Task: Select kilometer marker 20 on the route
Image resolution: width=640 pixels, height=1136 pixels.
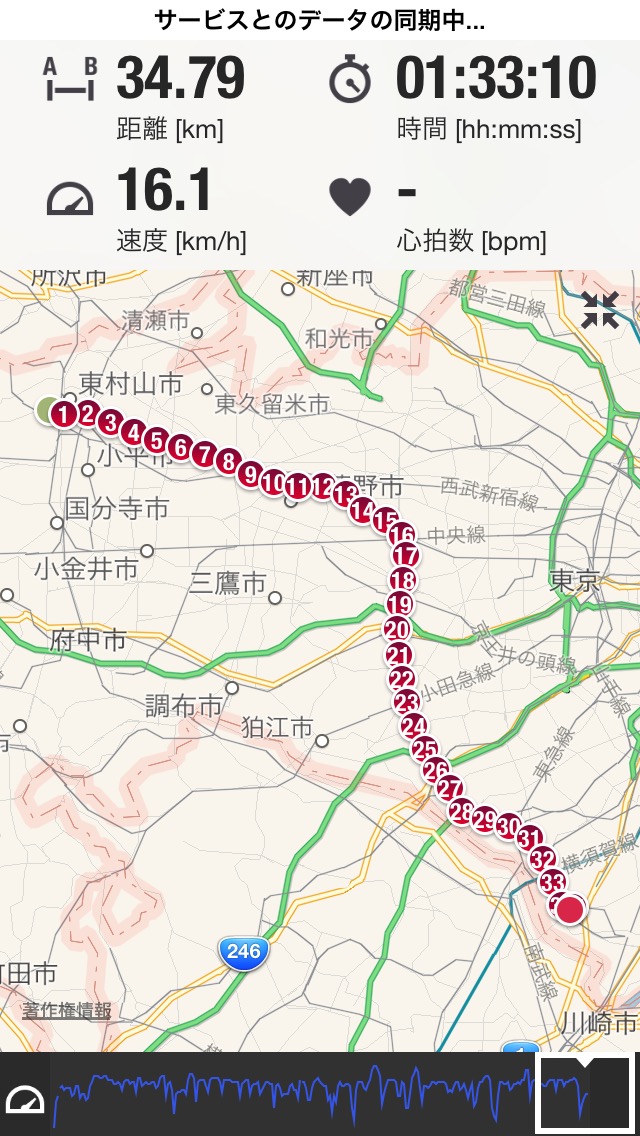Action: tap(397, 630)
